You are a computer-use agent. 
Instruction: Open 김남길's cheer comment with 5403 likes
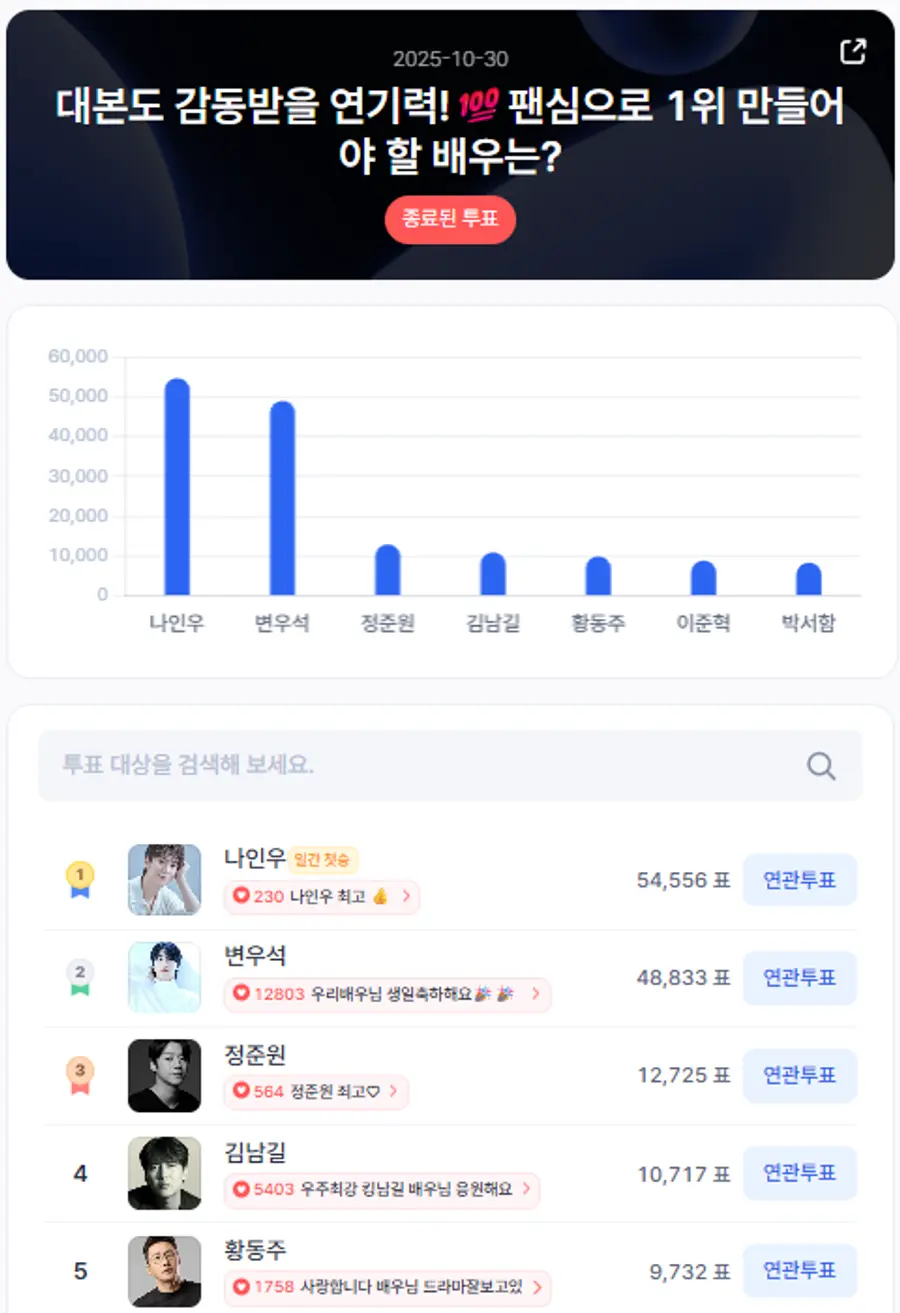pyautogui.click(x=381, y=1190)
